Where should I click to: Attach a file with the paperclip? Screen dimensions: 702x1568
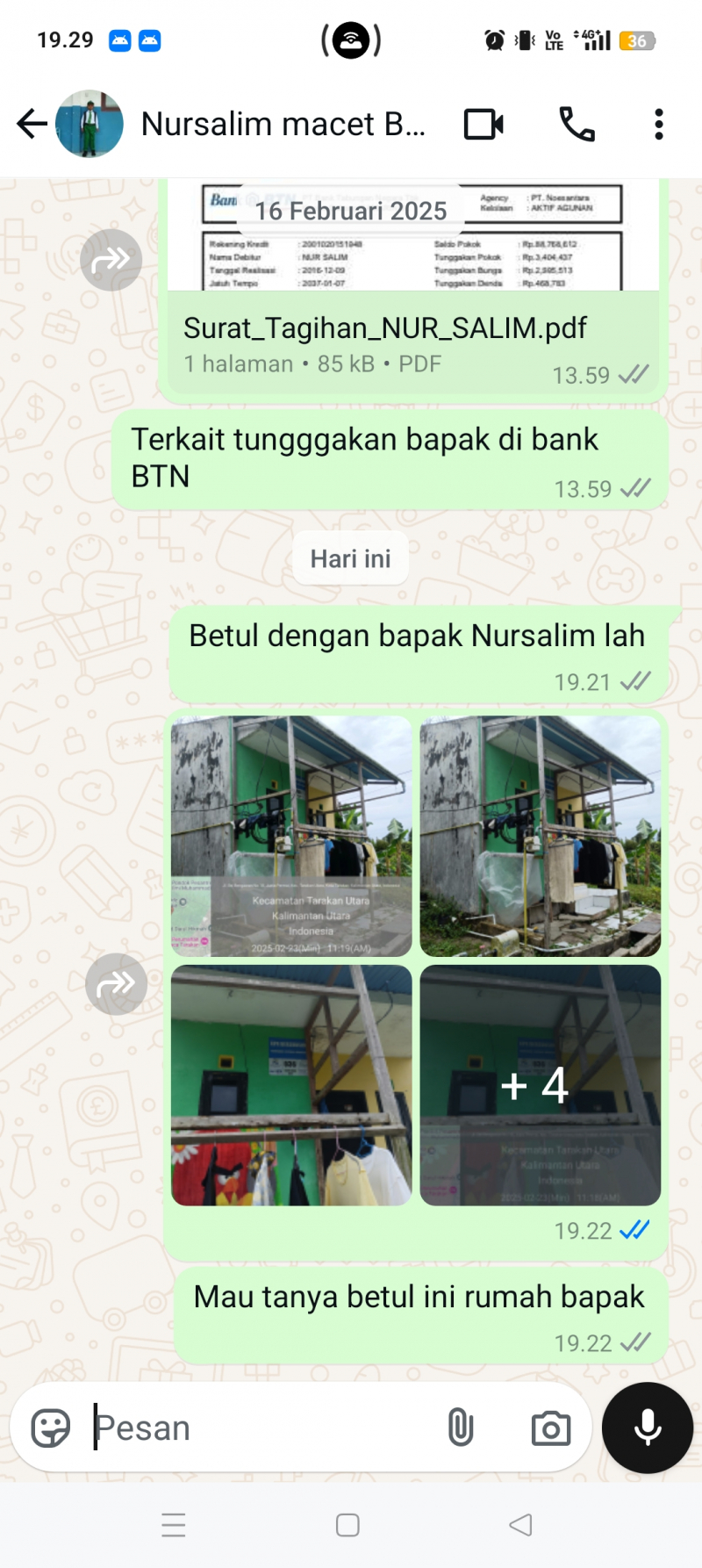(461, 1428)
